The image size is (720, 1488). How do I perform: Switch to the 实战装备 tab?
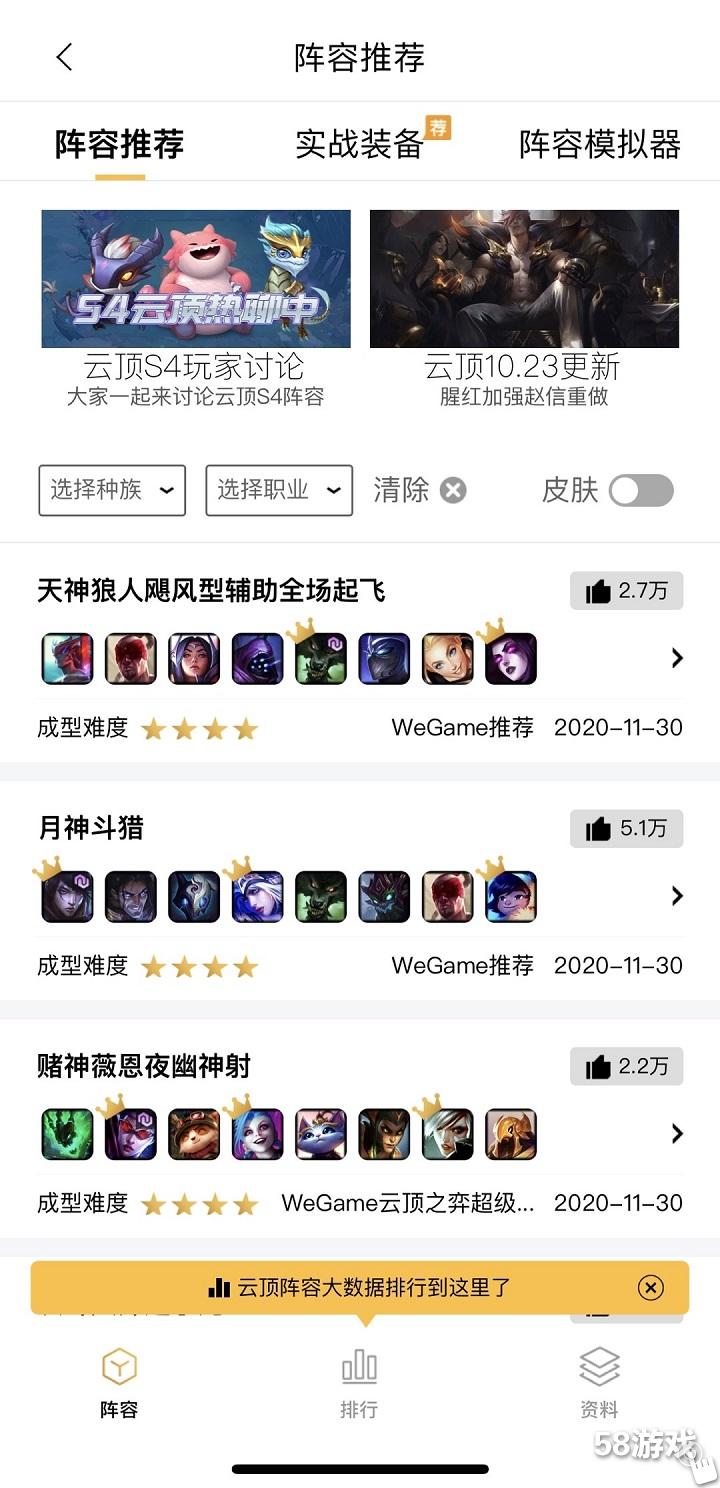(360, 145)
